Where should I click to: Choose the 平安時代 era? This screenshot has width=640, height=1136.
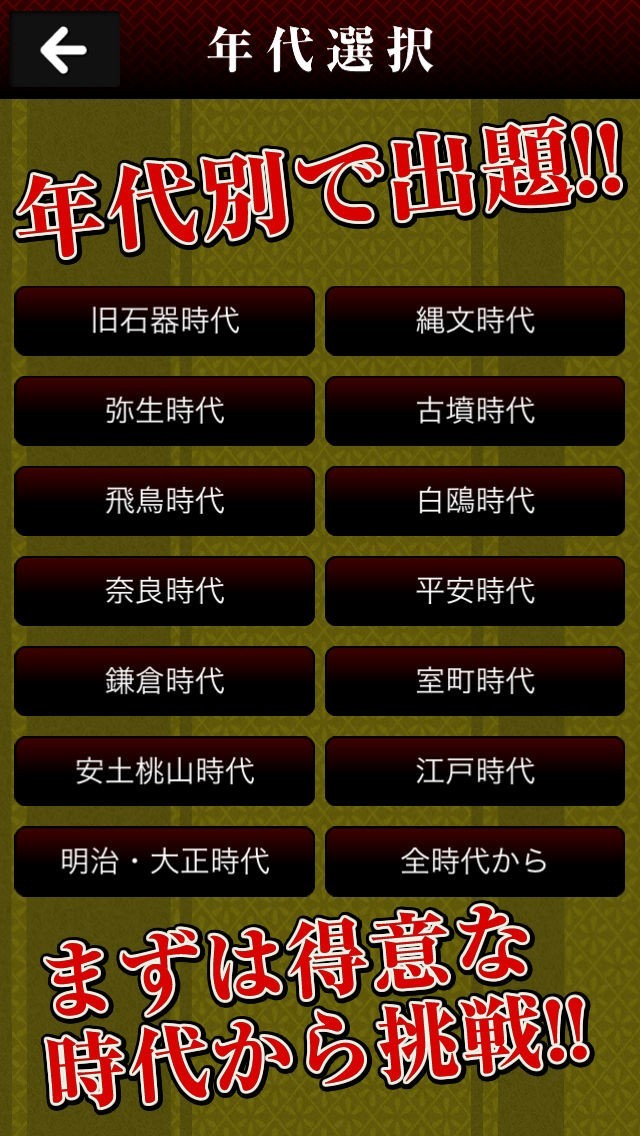475,591
